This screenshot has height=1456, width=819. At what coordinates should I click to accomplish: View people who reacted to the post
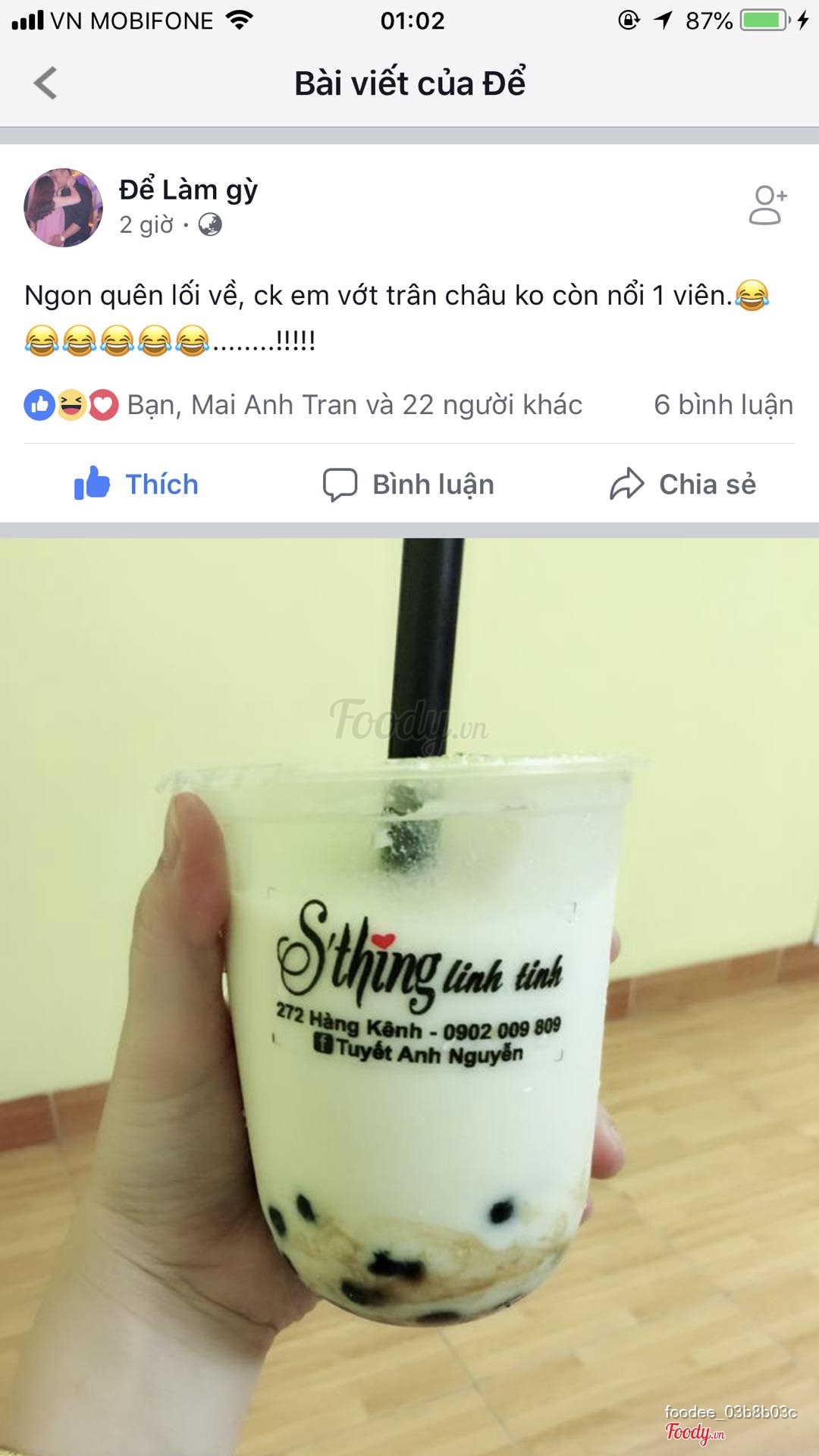(303, 405)
